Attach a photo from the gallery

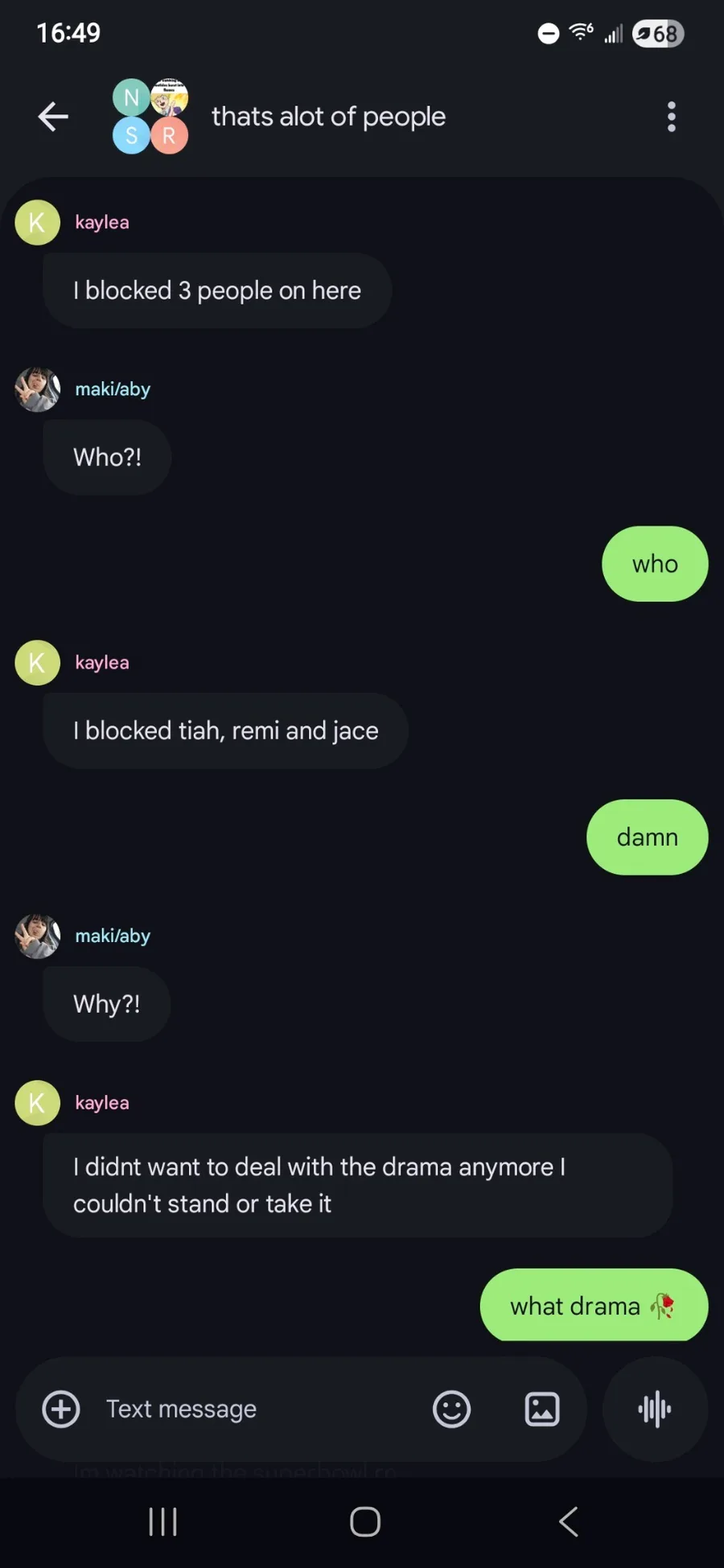[541, 1409]
